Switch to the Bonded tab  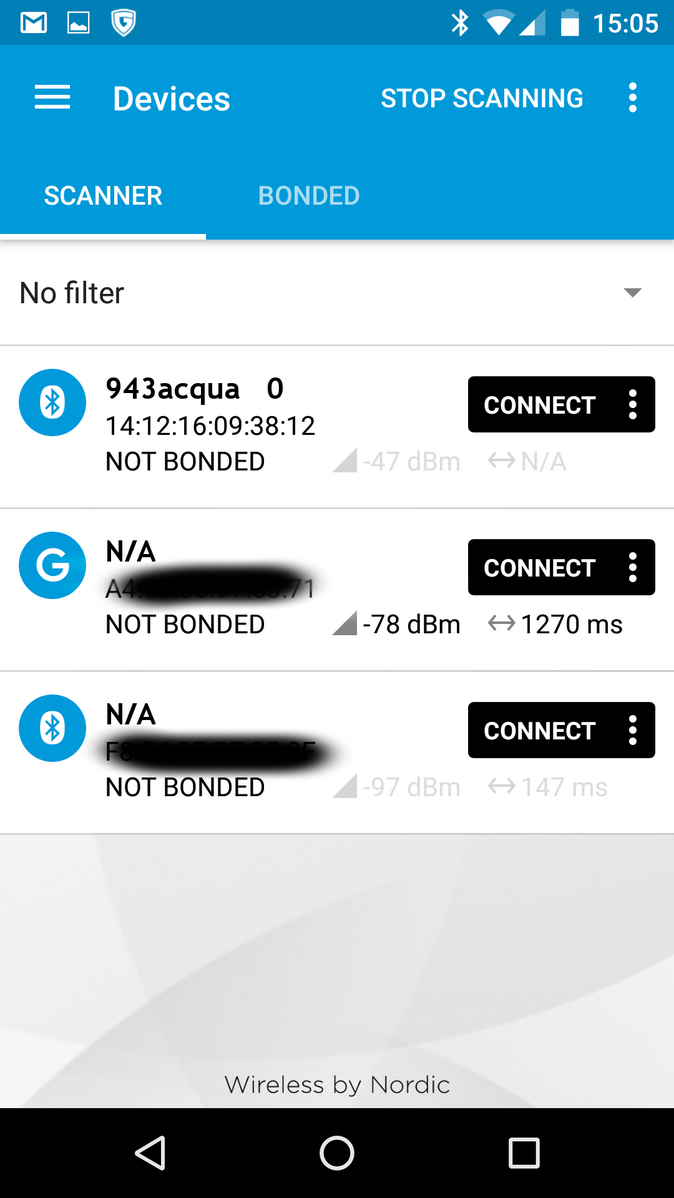coord(308,195)
